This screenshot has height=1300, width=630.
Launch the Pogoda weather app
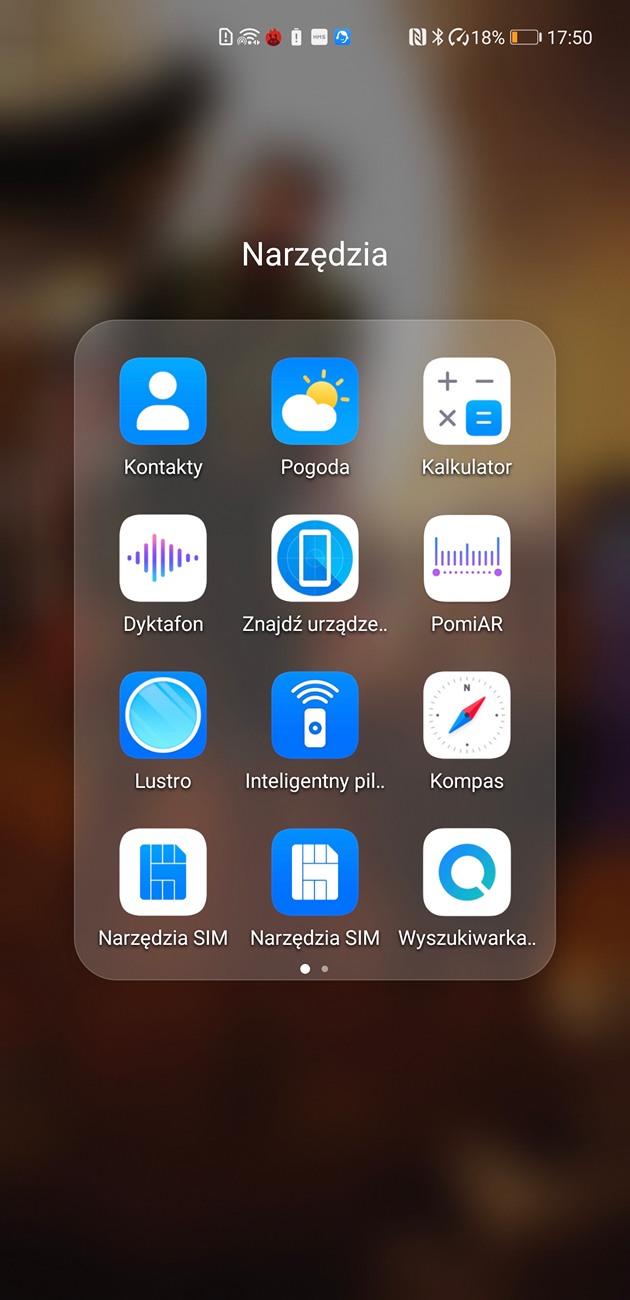click(315, 401)
